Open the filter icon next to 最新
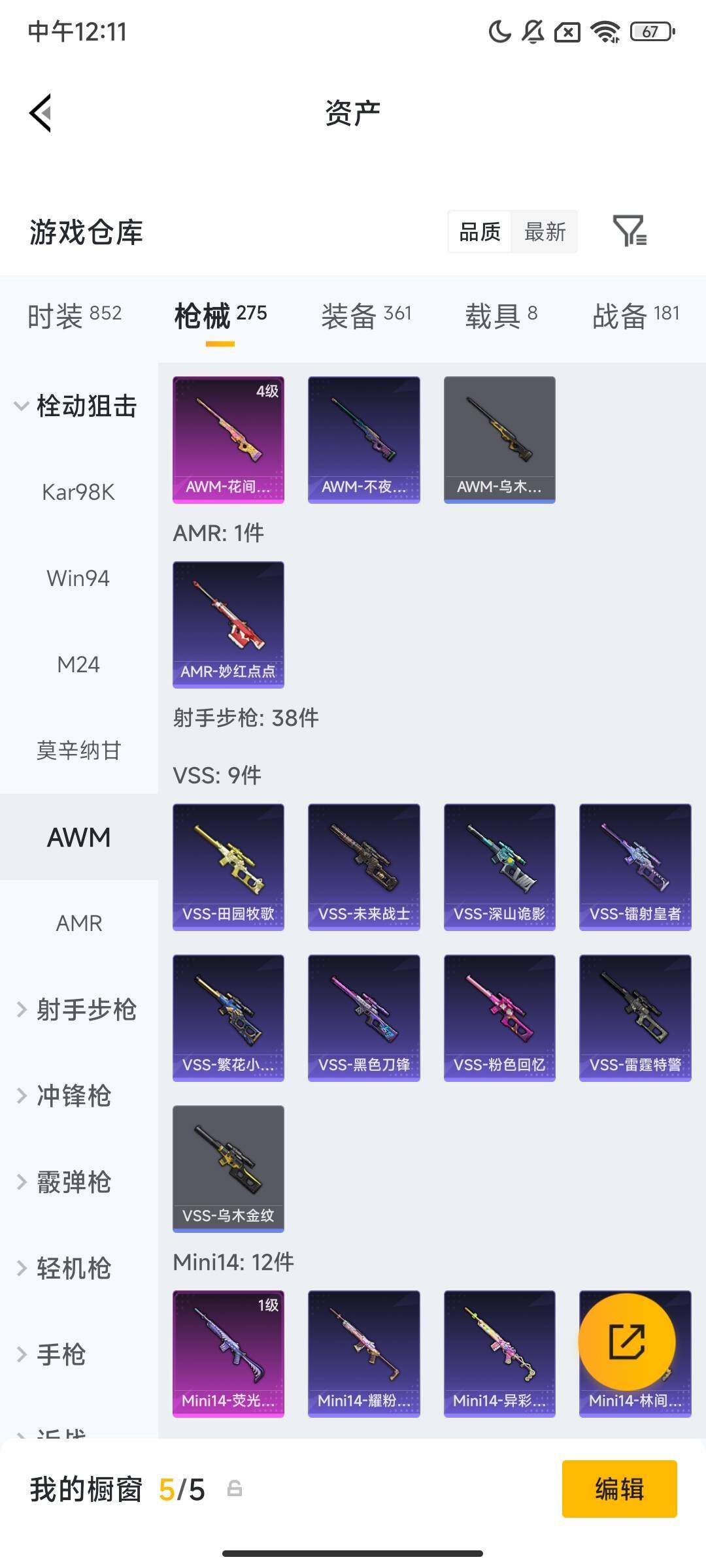 tap(629, 231)
